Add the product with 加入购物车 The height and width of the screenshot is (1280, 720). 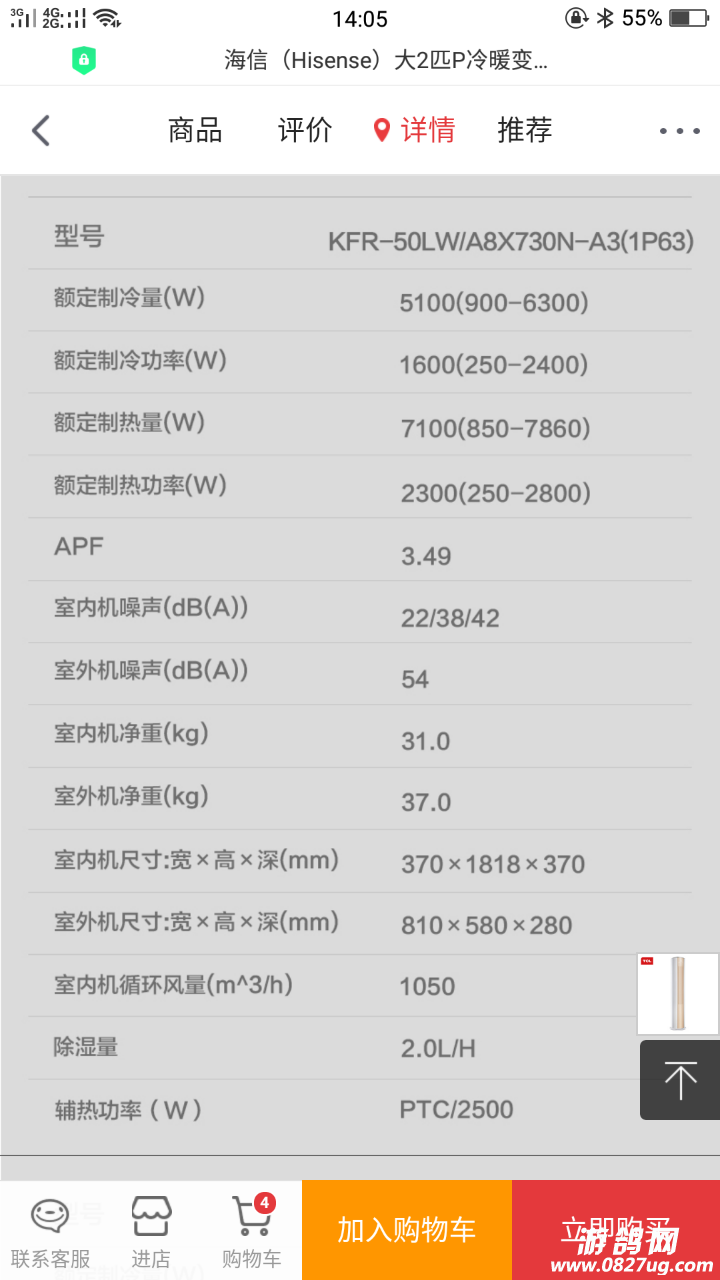click(x=407, y=1230)
